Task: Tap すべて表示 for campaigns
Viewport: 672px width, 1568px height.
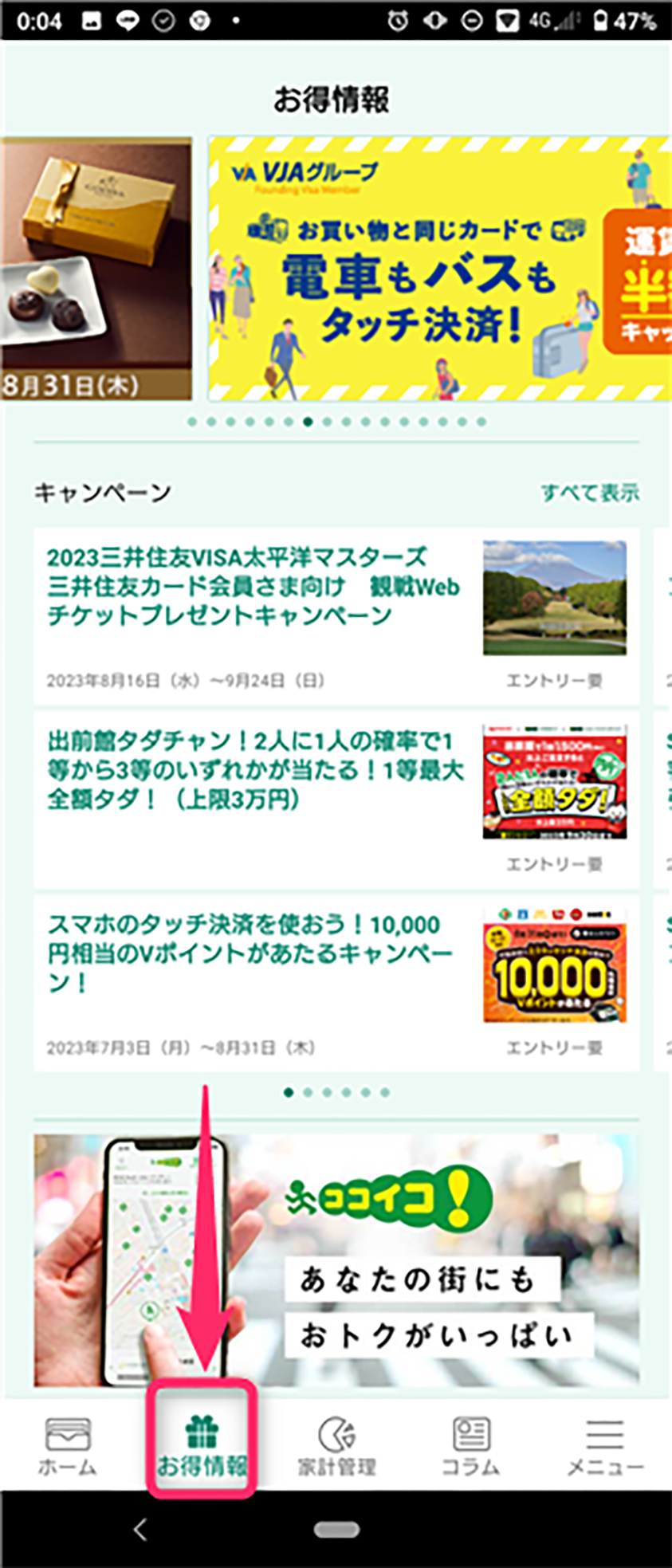Action: point(590,493)
